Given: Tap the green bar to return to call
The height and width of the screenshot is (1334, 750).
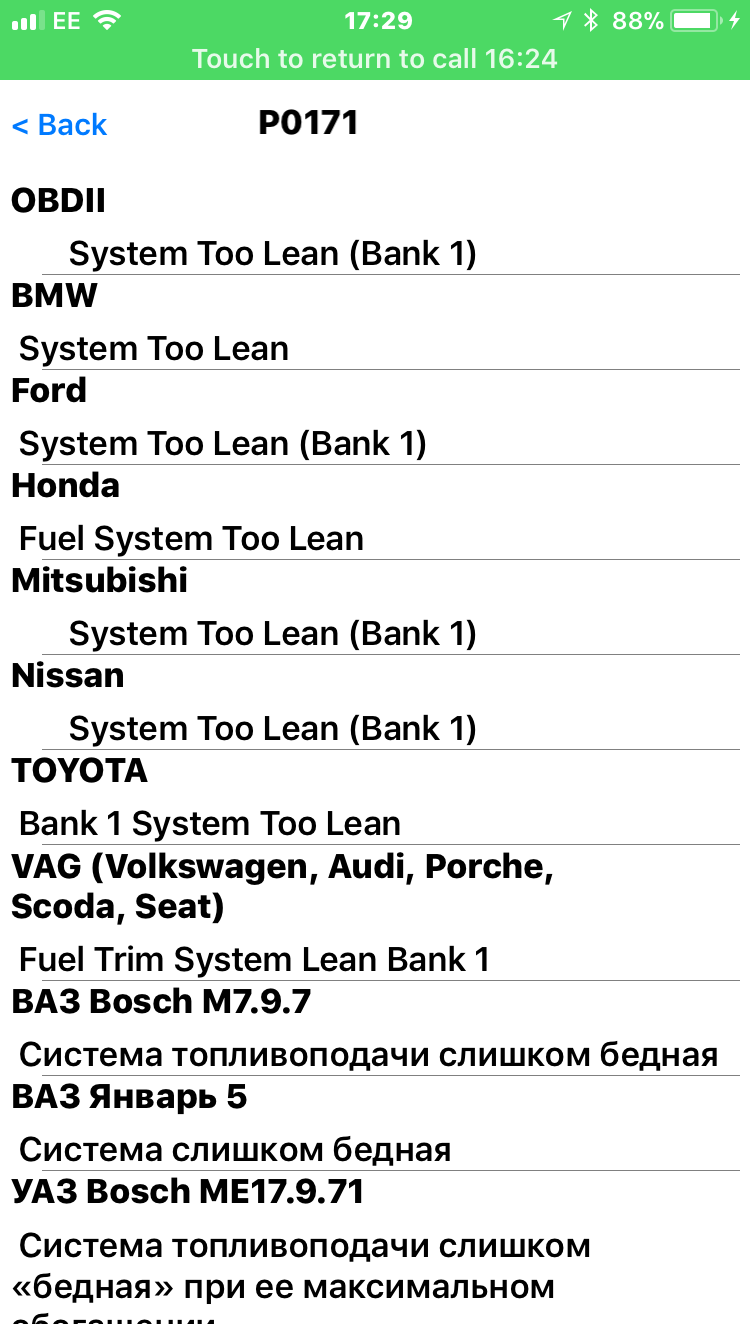Looking at the screenshot, I should coord(375,58).
